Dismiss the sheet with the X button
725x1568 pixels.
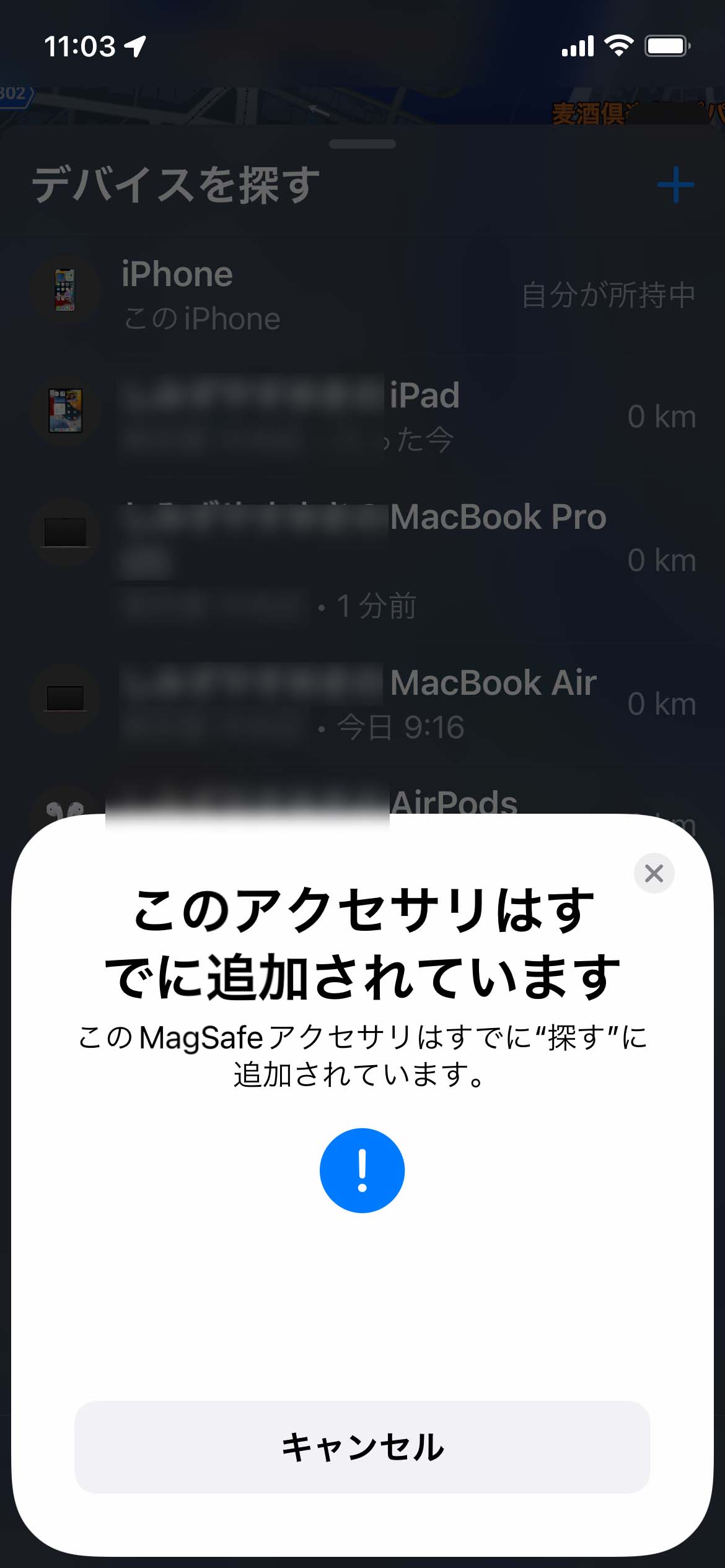654,873
